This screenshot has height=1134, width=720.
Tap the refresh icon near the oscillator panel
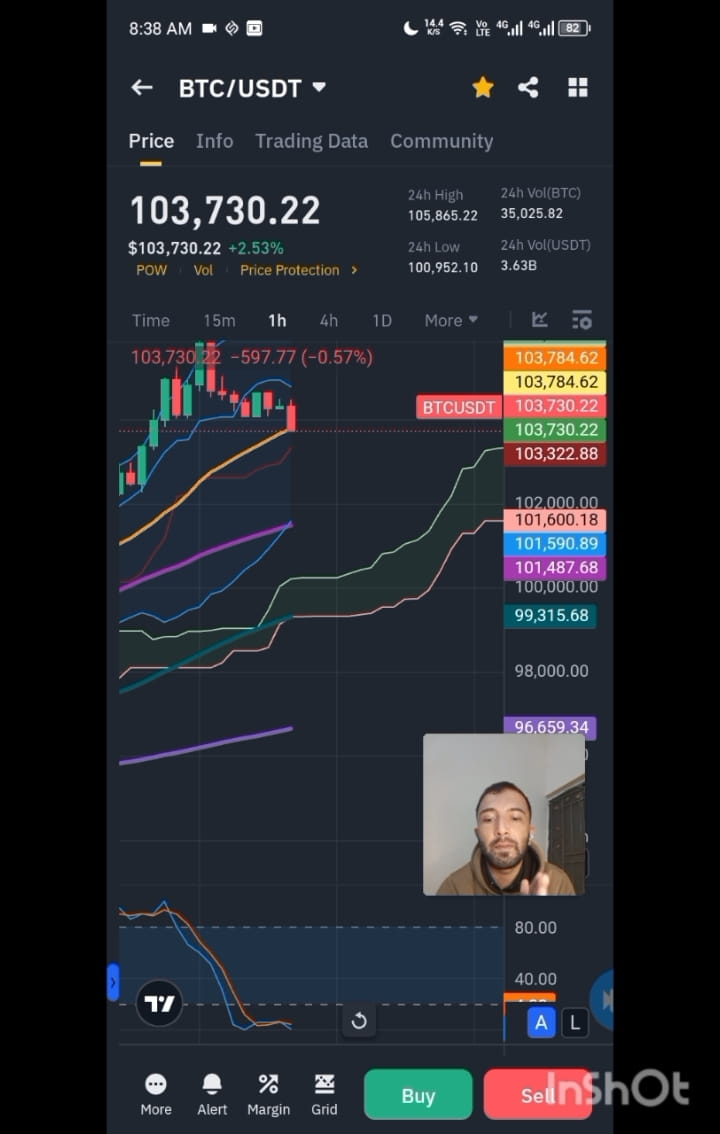[x=359, y=1021]
